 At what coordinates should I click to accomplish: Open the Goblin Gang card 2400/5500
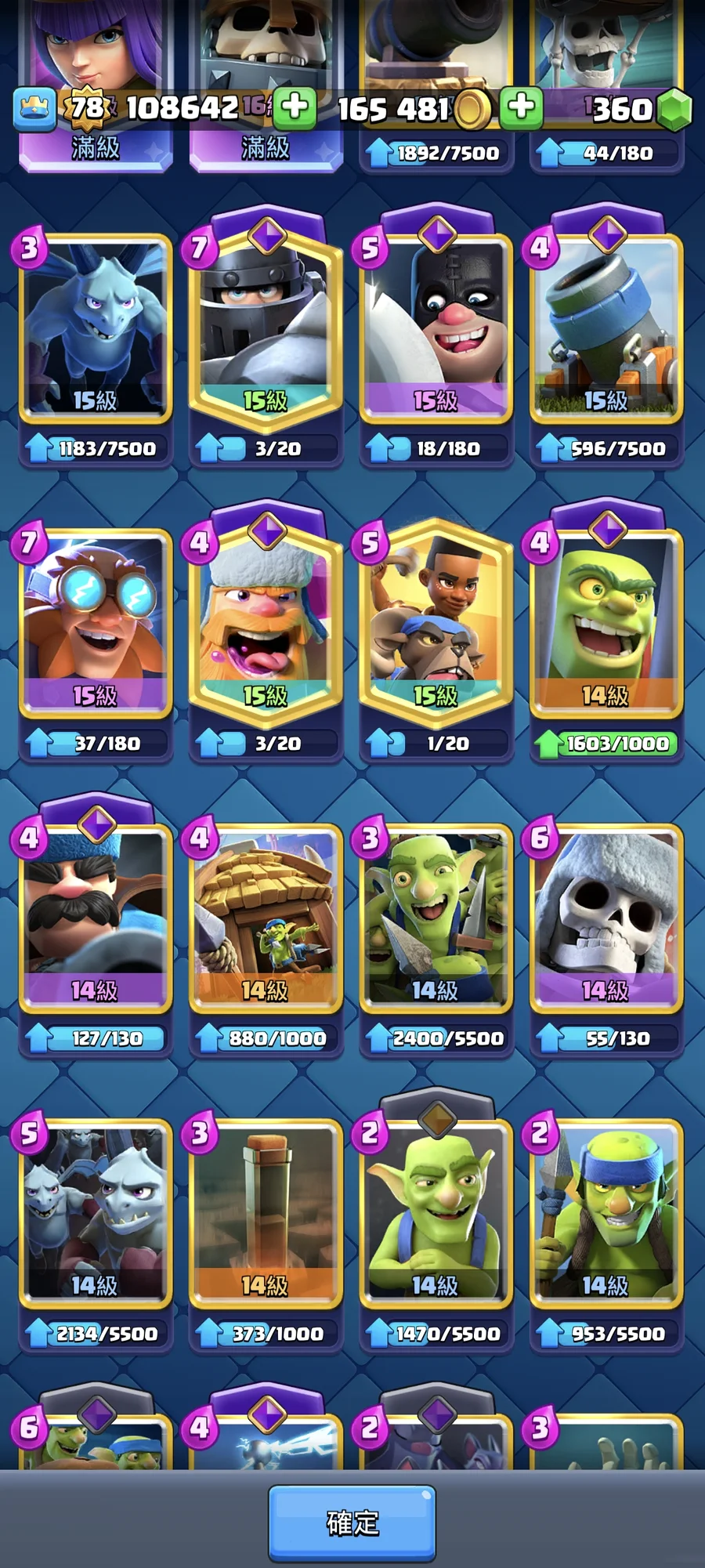(436, 918)
